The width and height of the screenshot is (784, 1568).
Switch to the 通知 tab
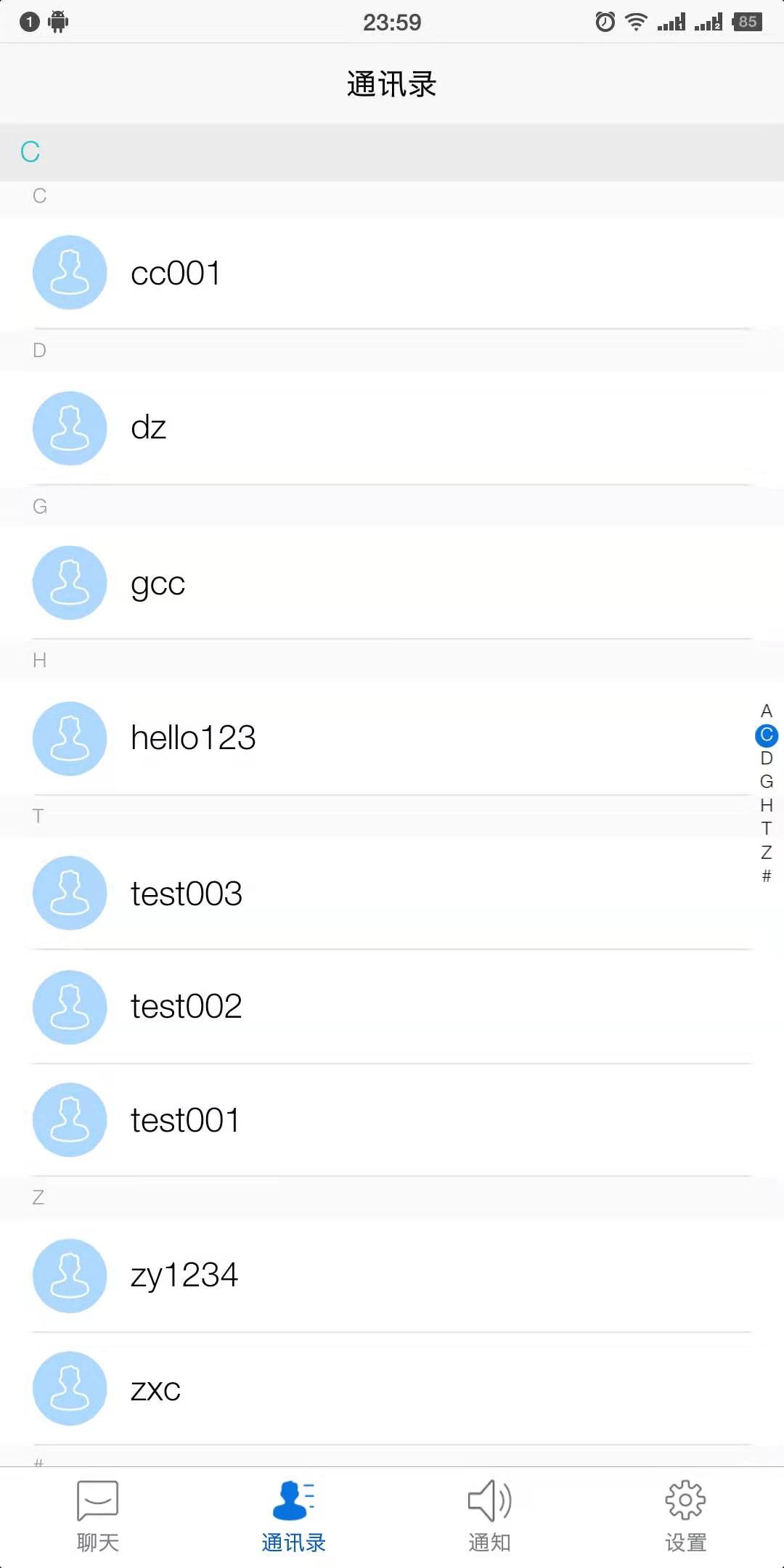[489, 1516]
